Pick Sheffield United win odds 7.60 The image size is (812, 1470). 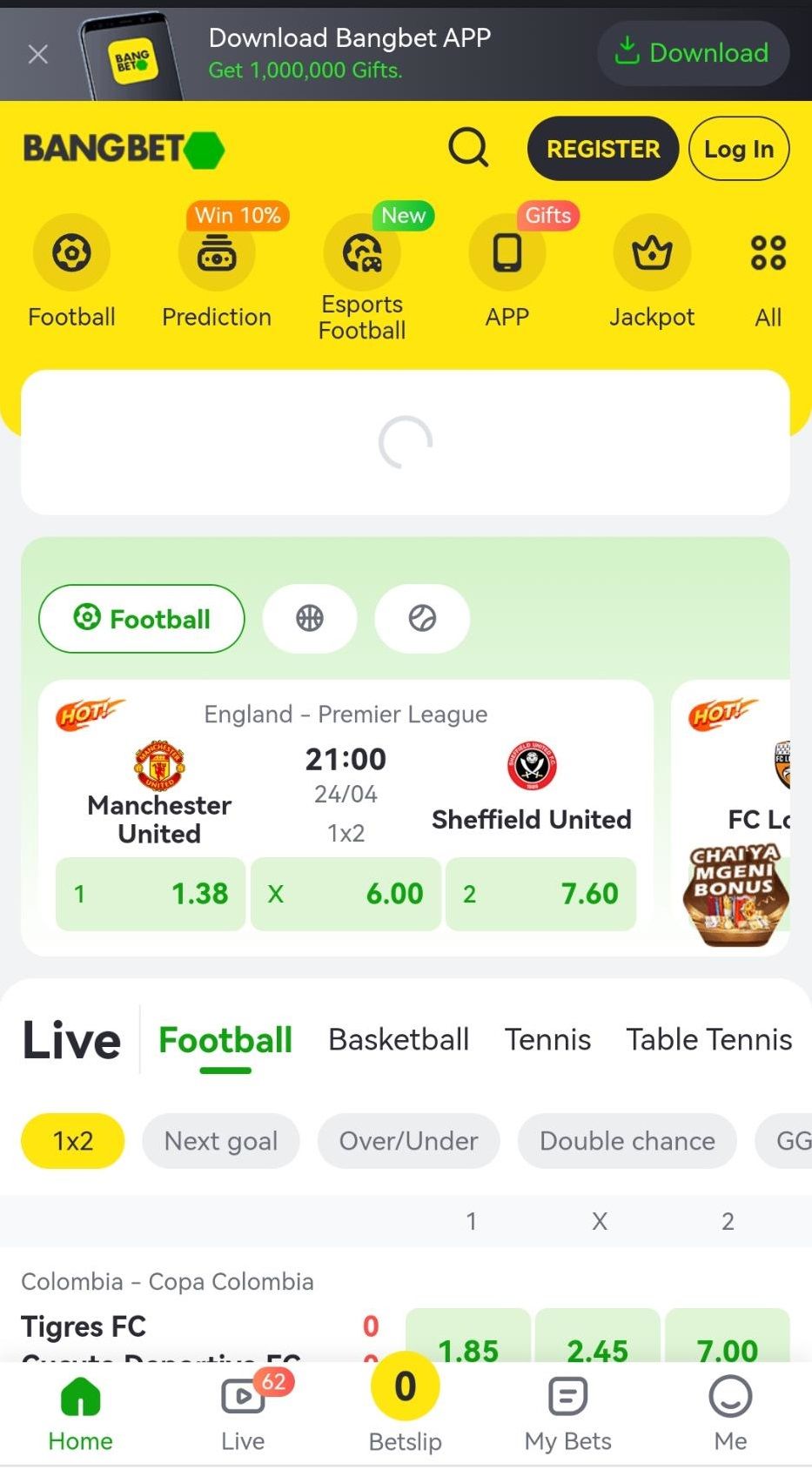[540, 894]
